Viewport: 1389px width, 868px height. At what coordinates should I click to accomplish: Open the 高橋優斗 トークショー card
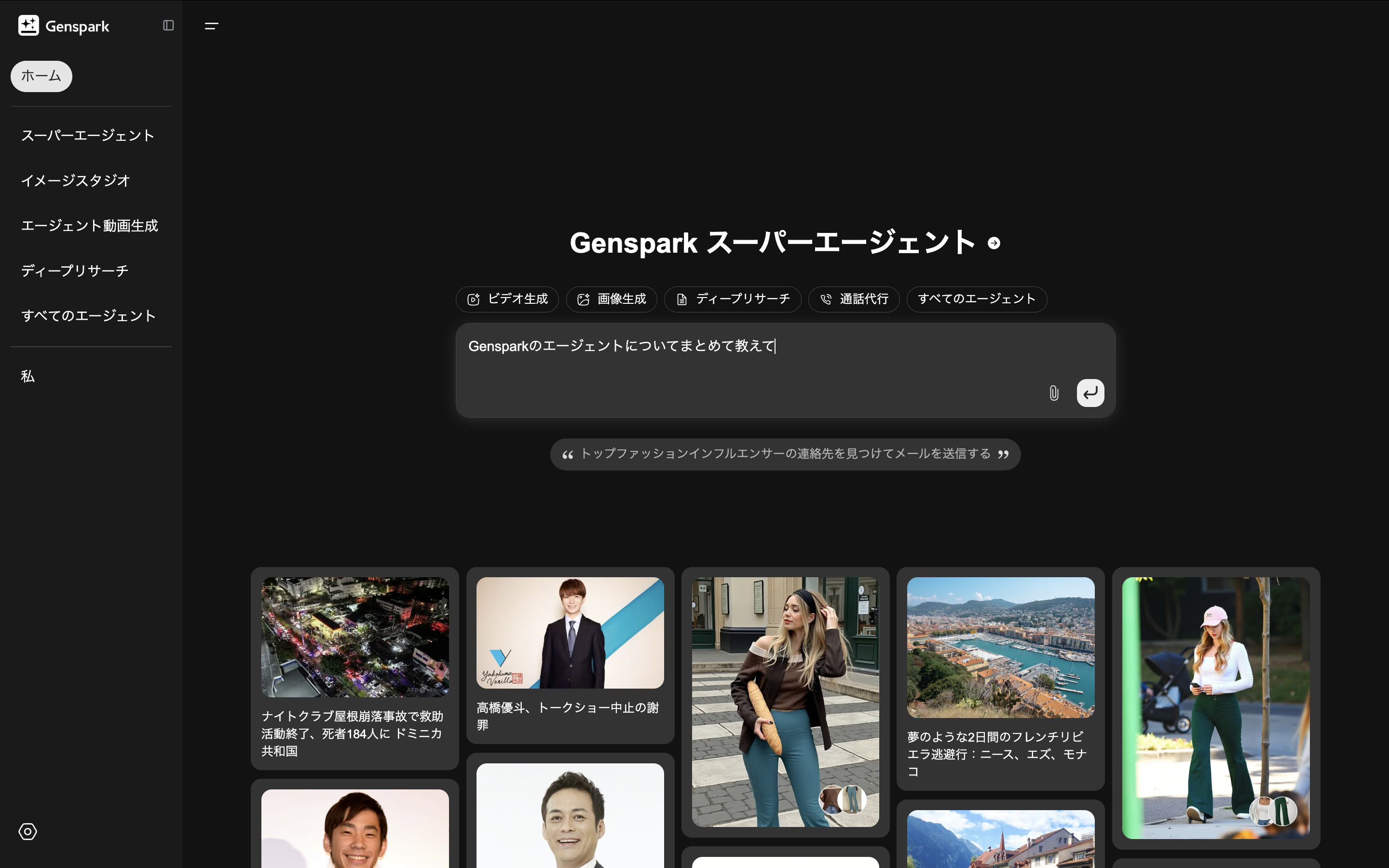tap(570, 656)
